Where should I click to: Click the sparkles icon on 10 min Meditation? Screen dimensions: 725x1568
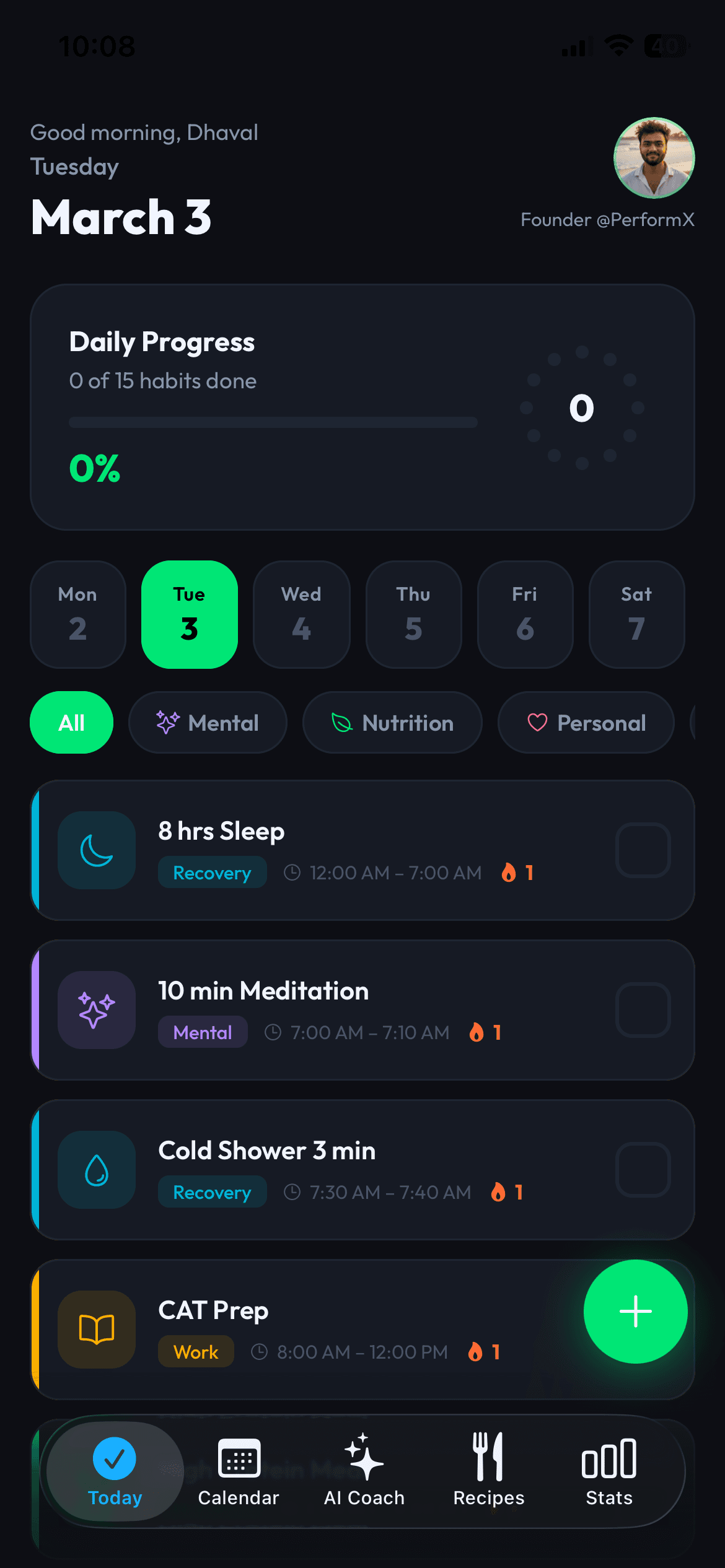point(96,1009)
